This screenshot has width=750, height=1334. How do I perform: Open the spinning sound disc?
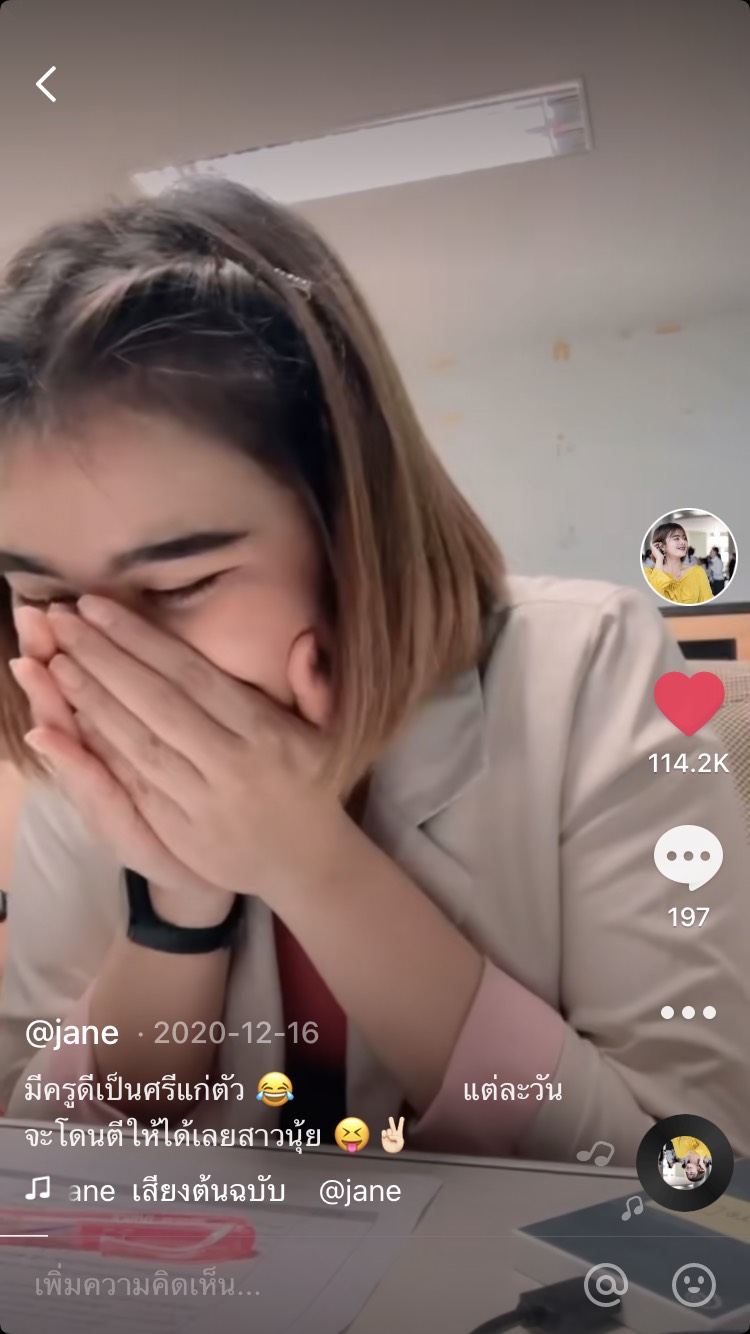click(x=685, y=1163)
